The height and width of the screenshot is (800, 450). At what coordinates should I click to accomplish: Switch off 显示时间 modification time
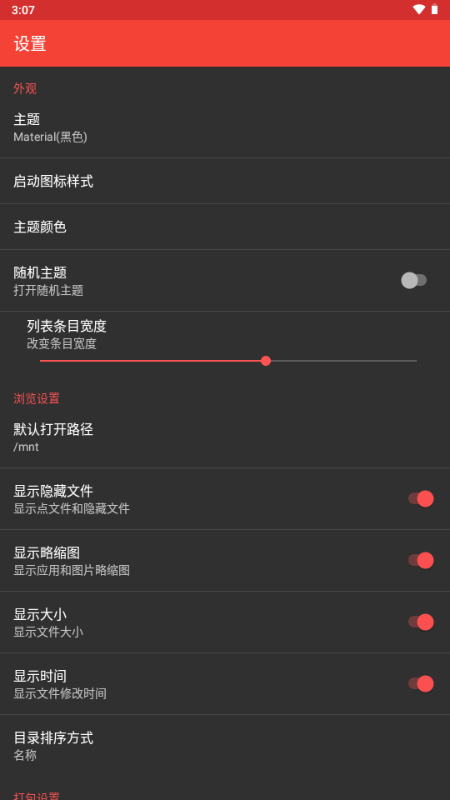click(x=420, y=684)
